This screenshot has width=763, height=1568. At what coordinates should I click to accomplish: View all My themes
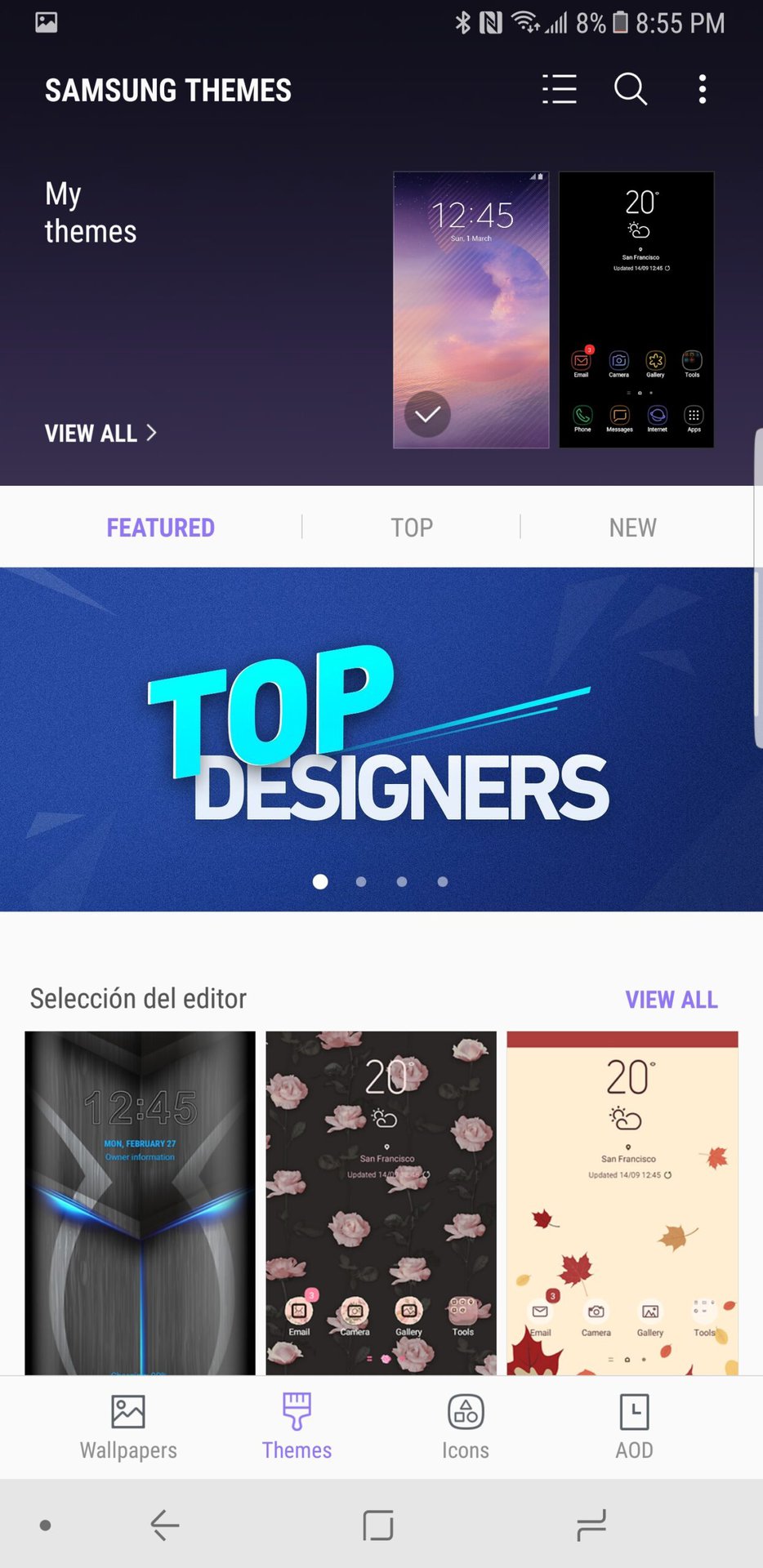pos(100,433)
